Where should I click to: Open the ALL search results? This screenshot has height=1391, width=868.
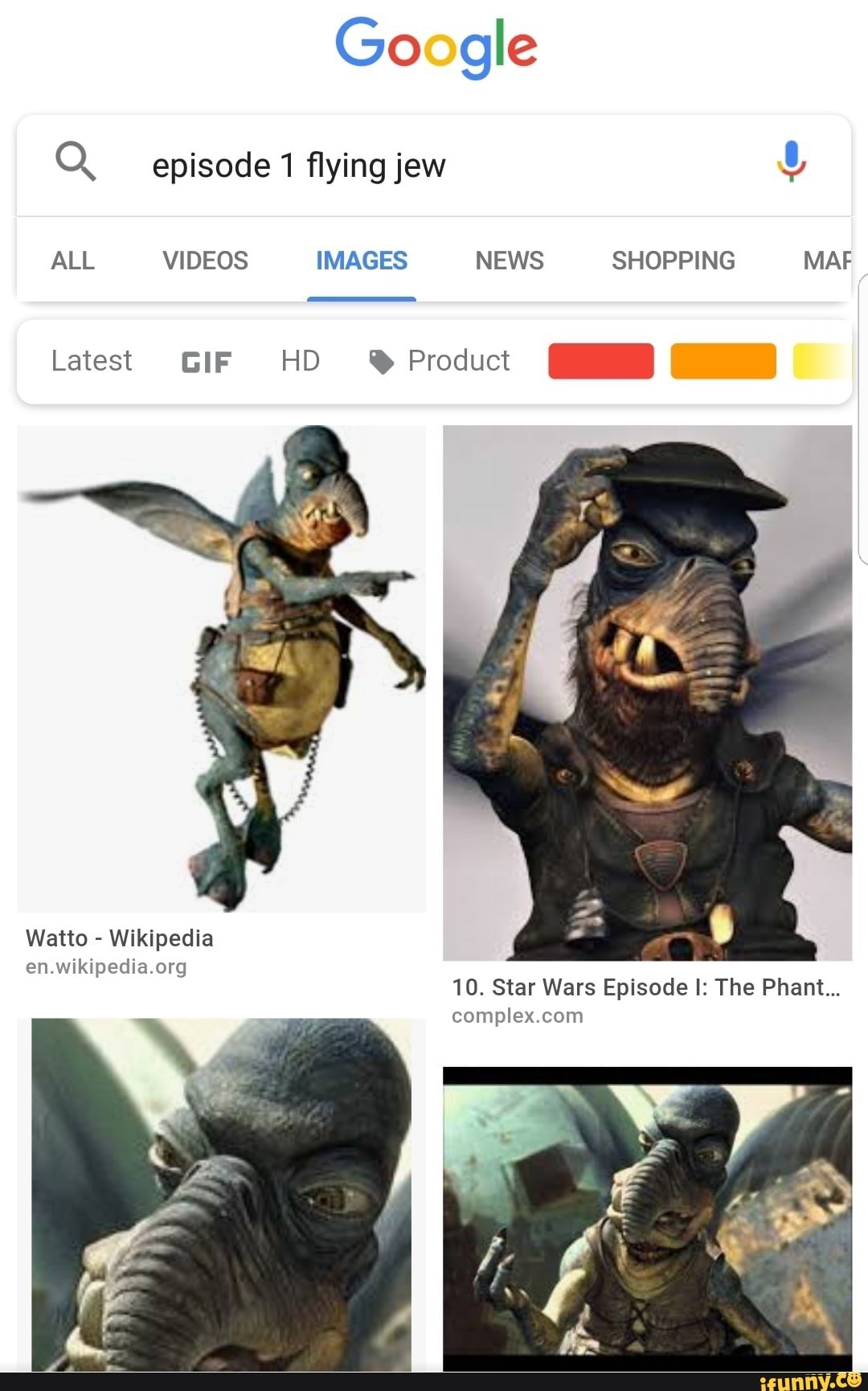pyautogui.click(x=72, y=260)
